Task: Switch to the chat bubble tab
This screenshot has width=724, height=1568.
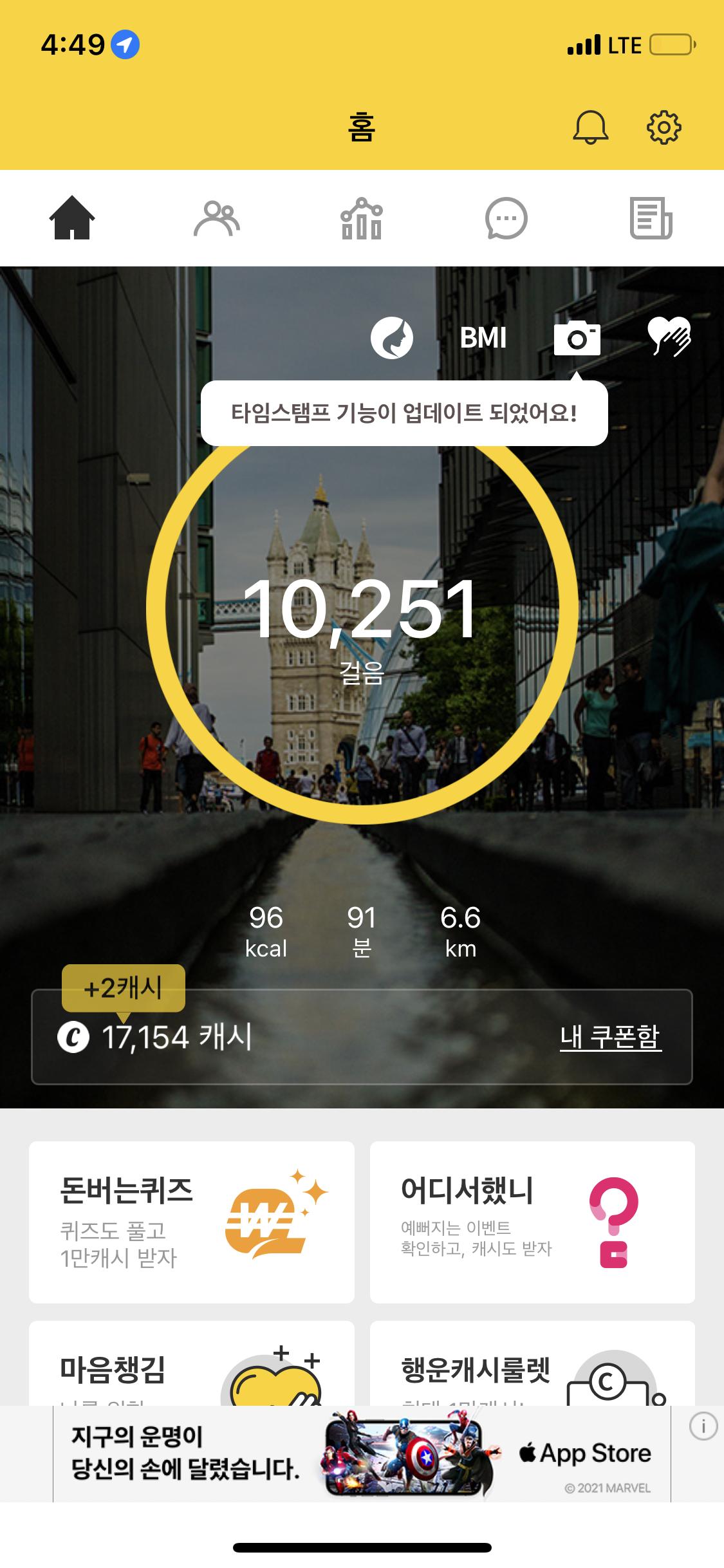Action: coord(506,218)
